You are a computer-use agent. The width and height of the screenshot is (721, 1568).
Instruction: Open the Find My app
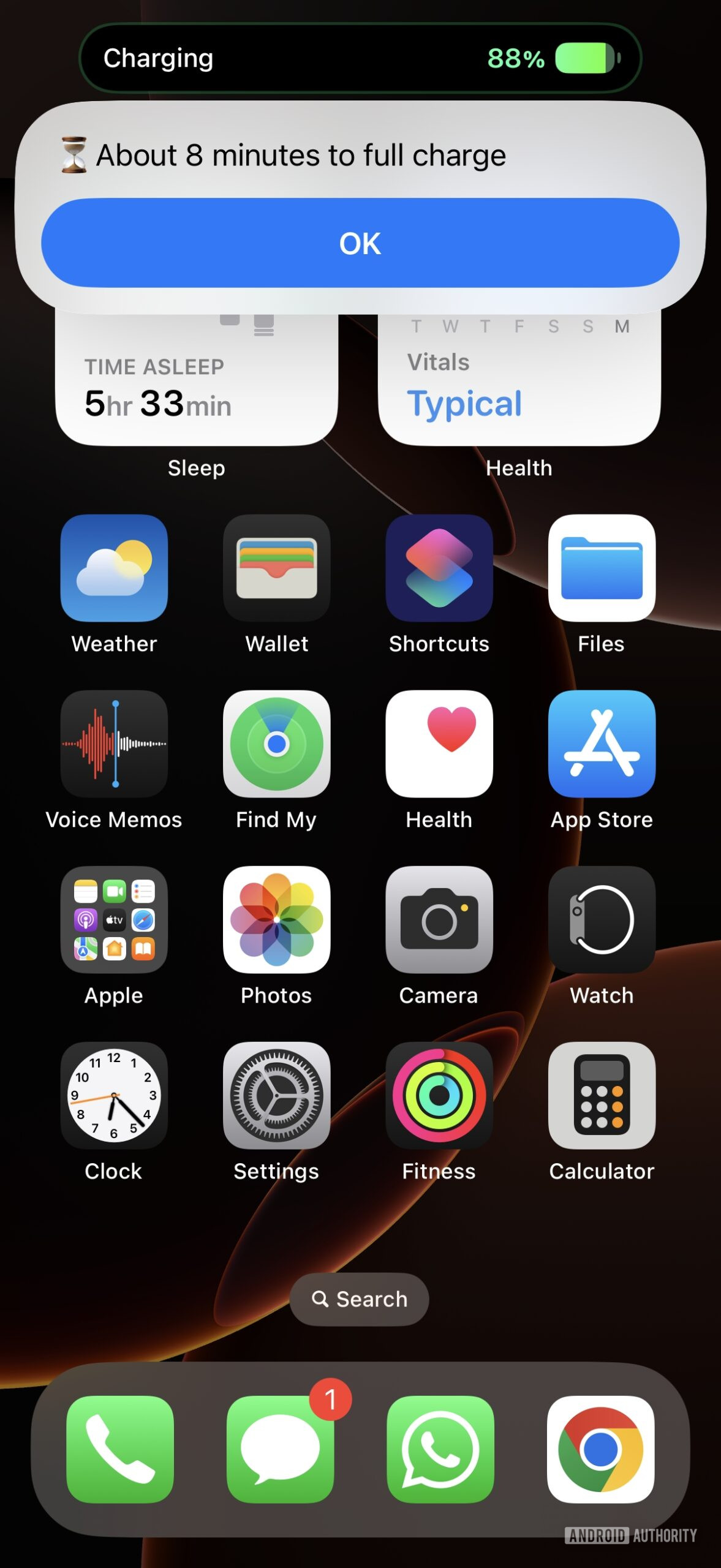(x=276, y=744)
